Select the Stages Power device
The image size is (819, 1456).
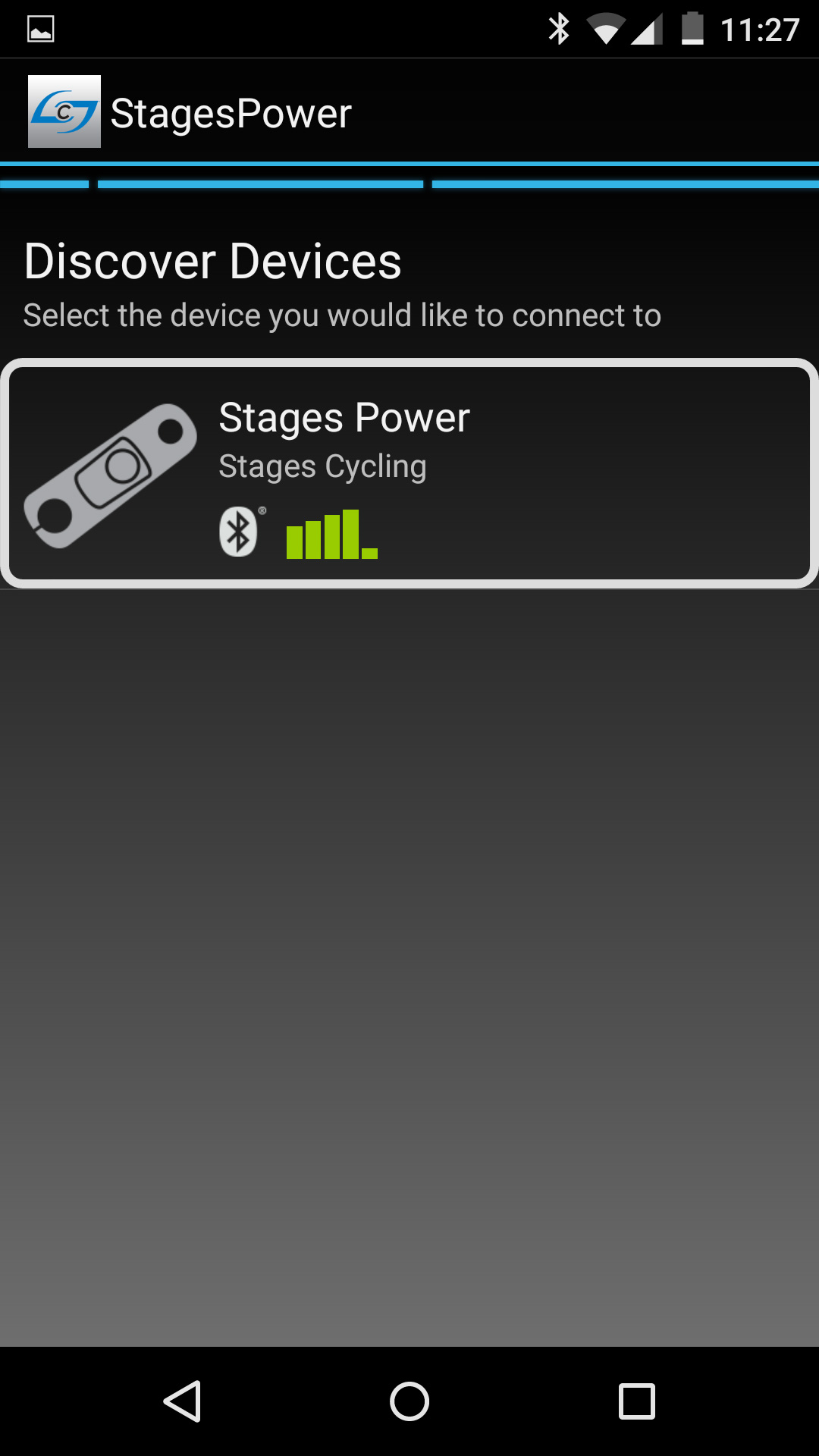pos(409,473)
